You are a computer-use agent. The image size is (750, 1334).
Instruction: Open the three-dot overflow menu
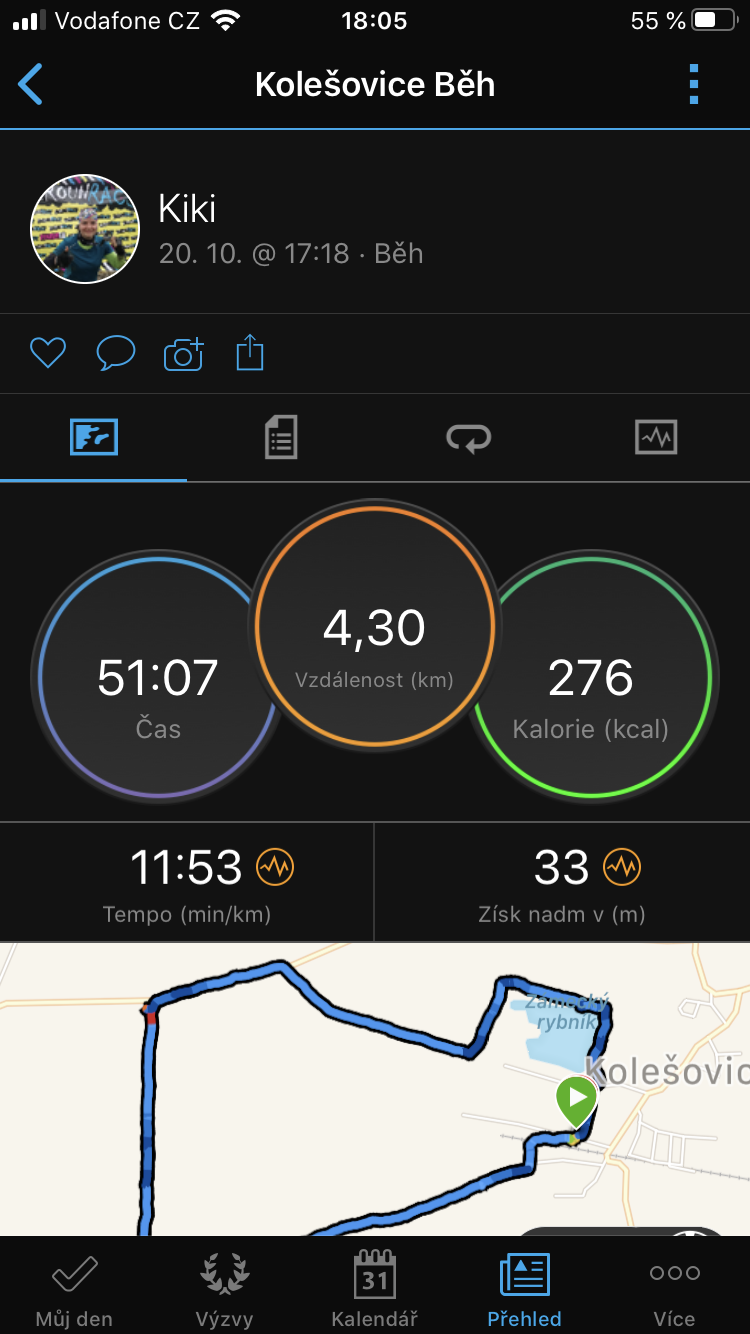(x=694, y=84)
